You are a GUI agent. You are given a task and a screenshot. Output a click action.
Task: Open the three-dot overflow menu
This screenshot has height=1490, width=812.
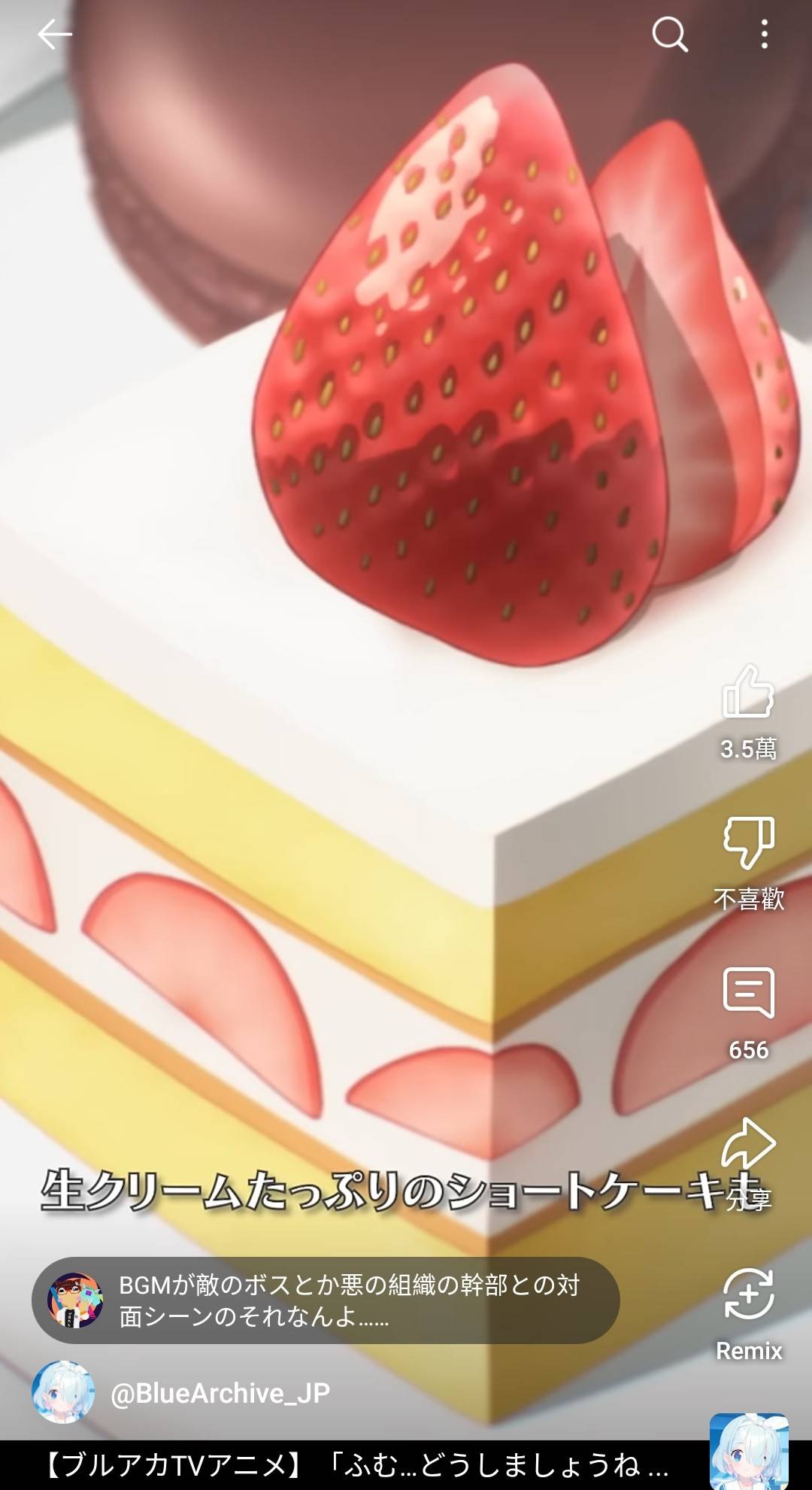(764, 35)
